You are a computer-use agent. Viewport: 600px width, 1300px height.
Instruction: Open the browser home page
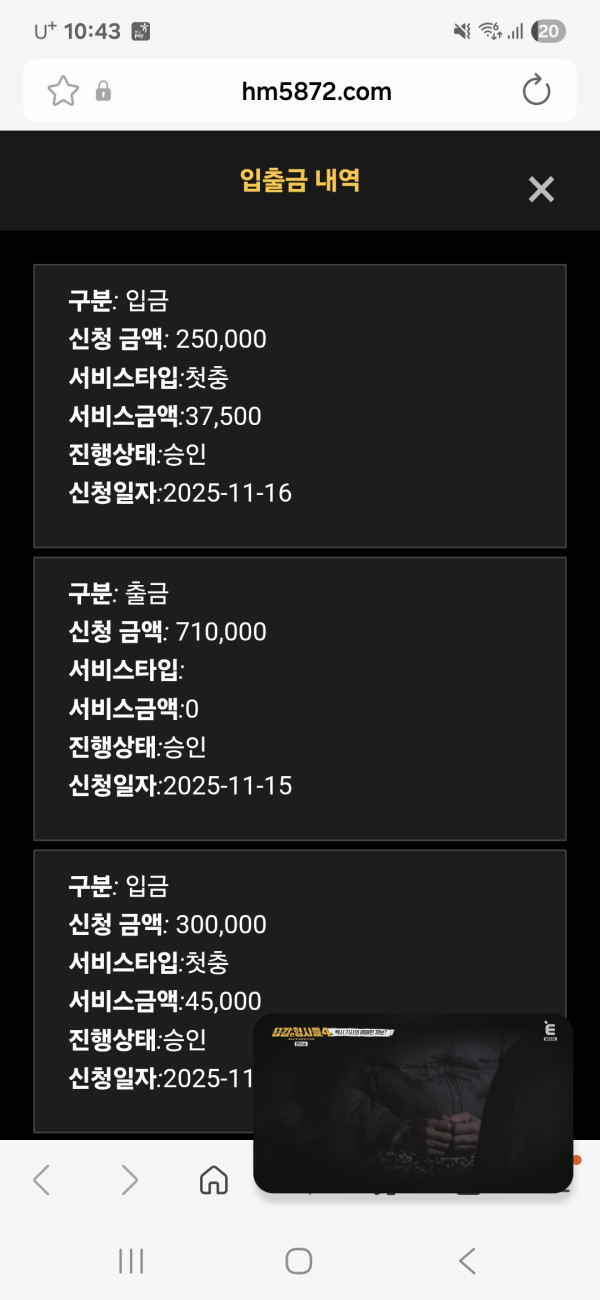(213, 1180)
